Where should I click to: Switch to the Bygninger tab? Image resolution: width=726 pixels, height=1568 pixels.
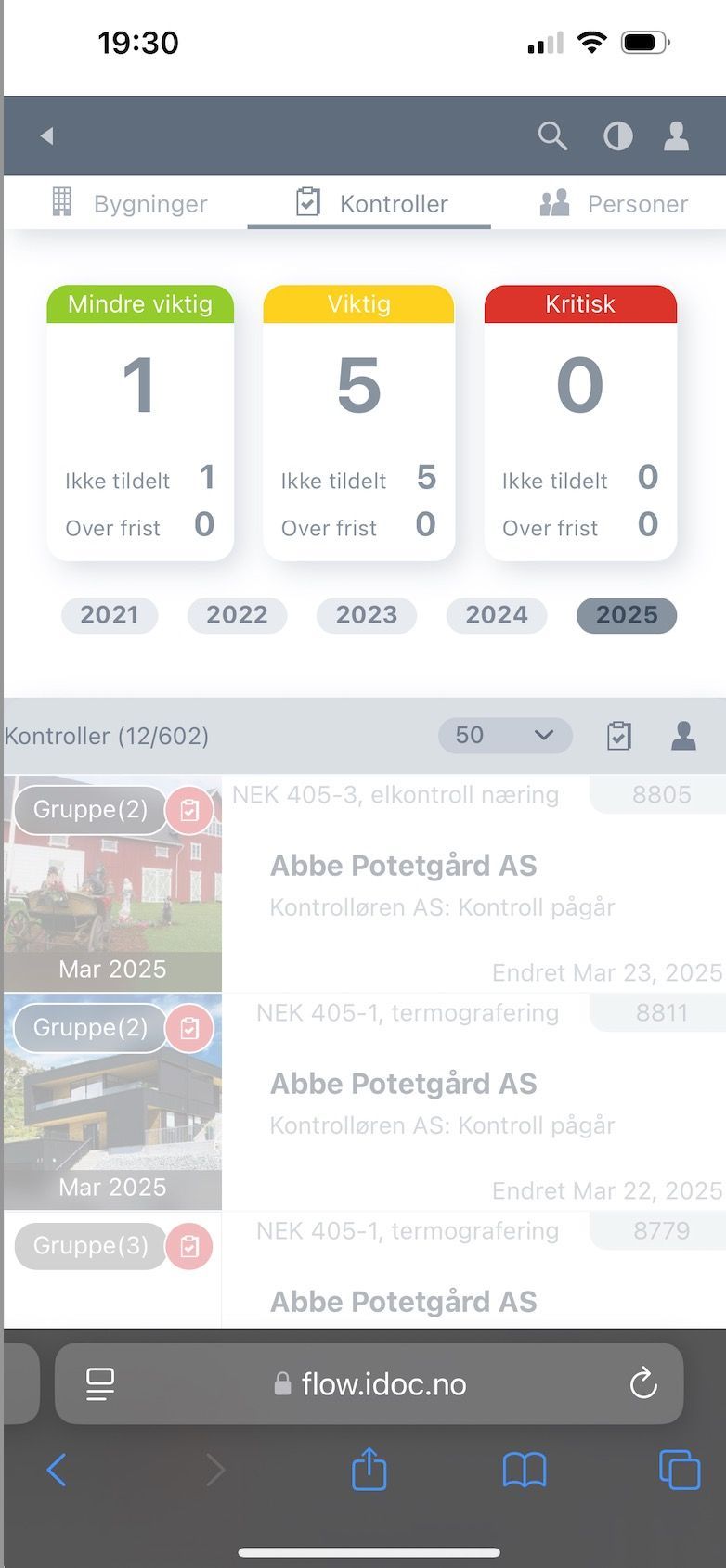(x=129, y=203)
